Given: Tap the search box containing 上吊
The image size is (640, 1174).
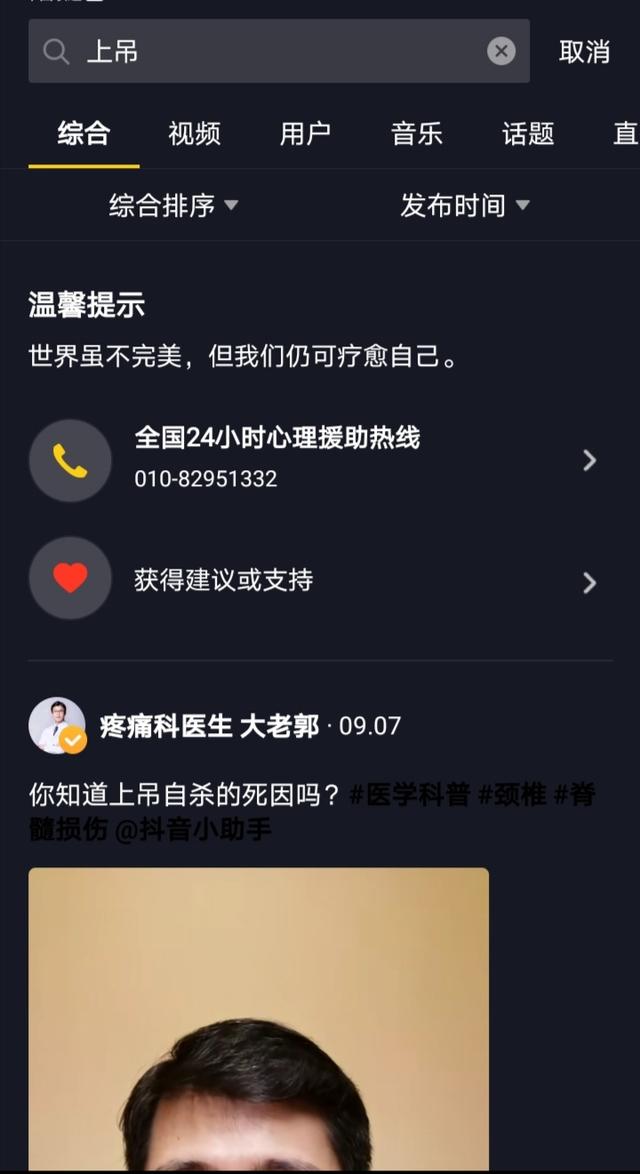Looking at the screenshot, I should tap(270, 51).
